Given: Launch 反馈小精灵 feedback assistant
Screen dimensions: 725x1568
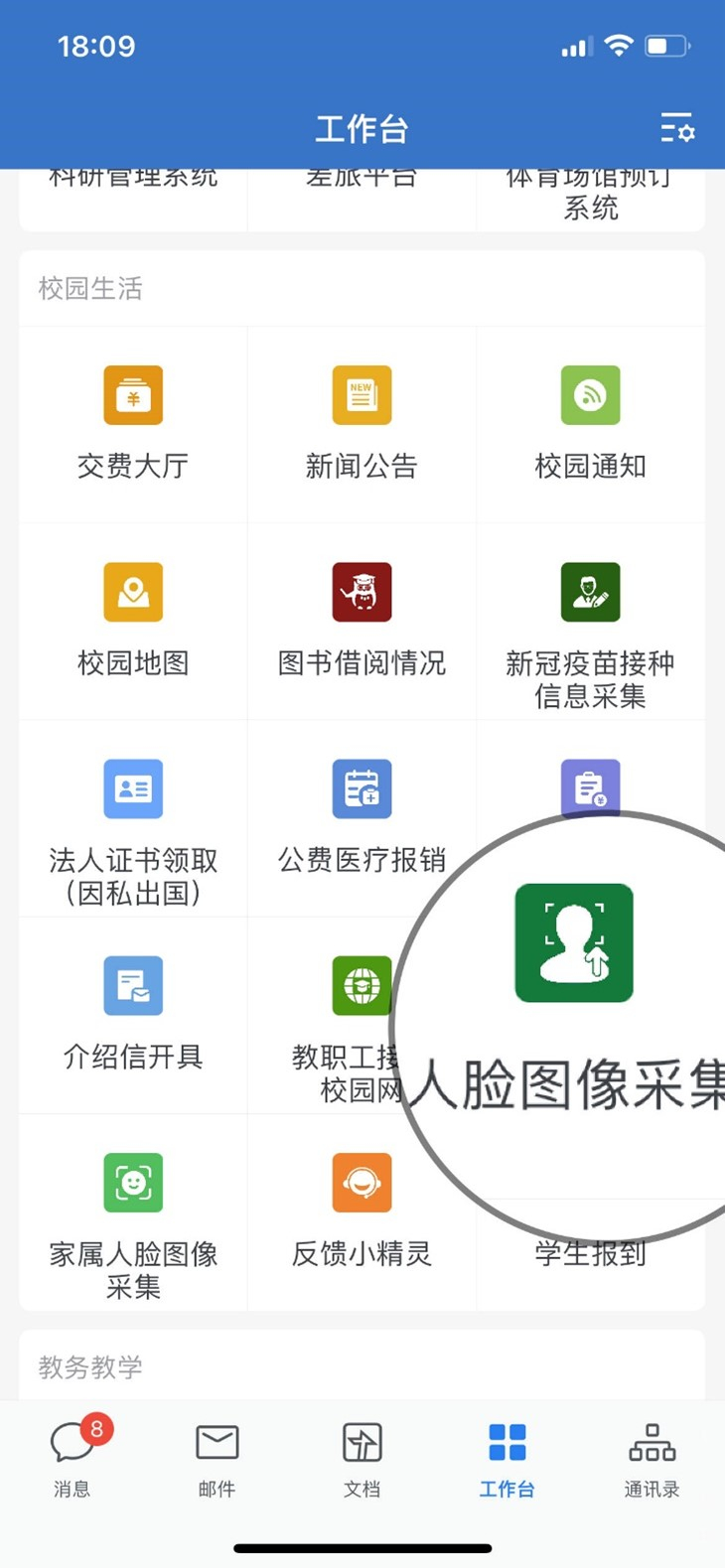Looking at the screenshot, I should 362,1210.
